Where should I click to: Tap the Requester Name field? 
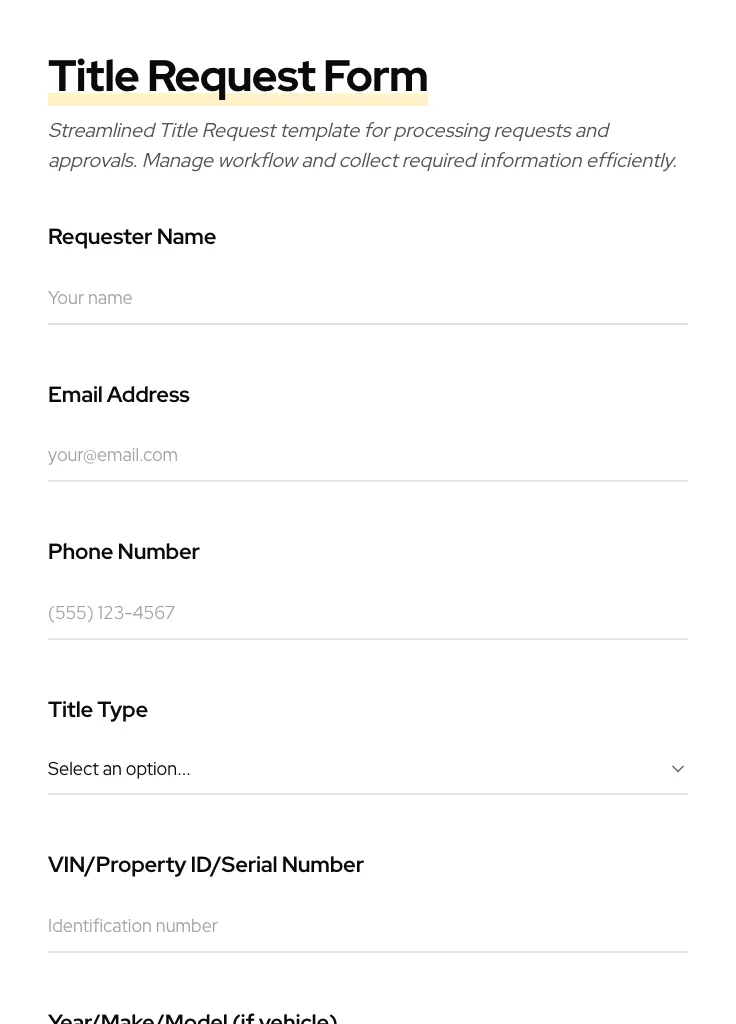(367, 298)
